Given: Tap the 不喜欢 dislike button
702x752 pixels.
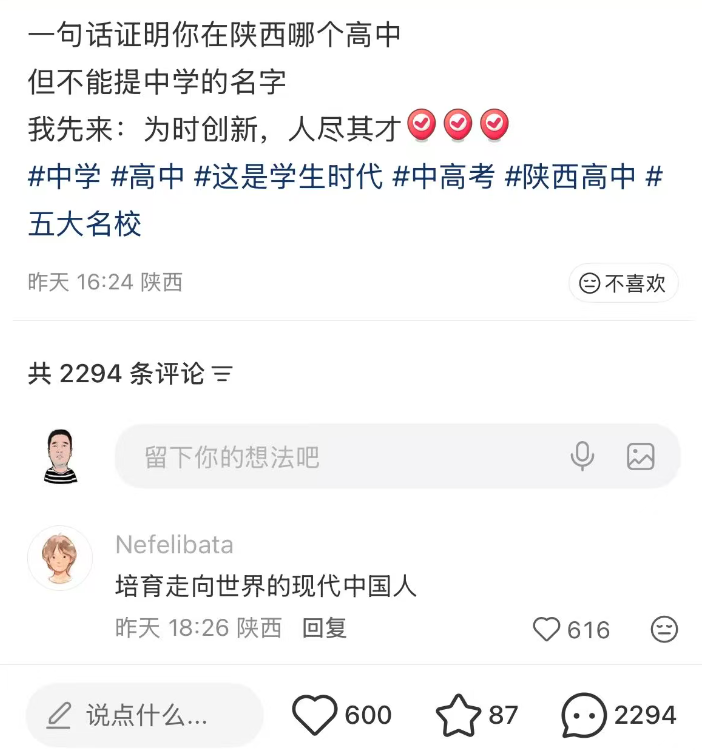Looking at the screenshot, I should pyautogui.click(x=623, y=283).
